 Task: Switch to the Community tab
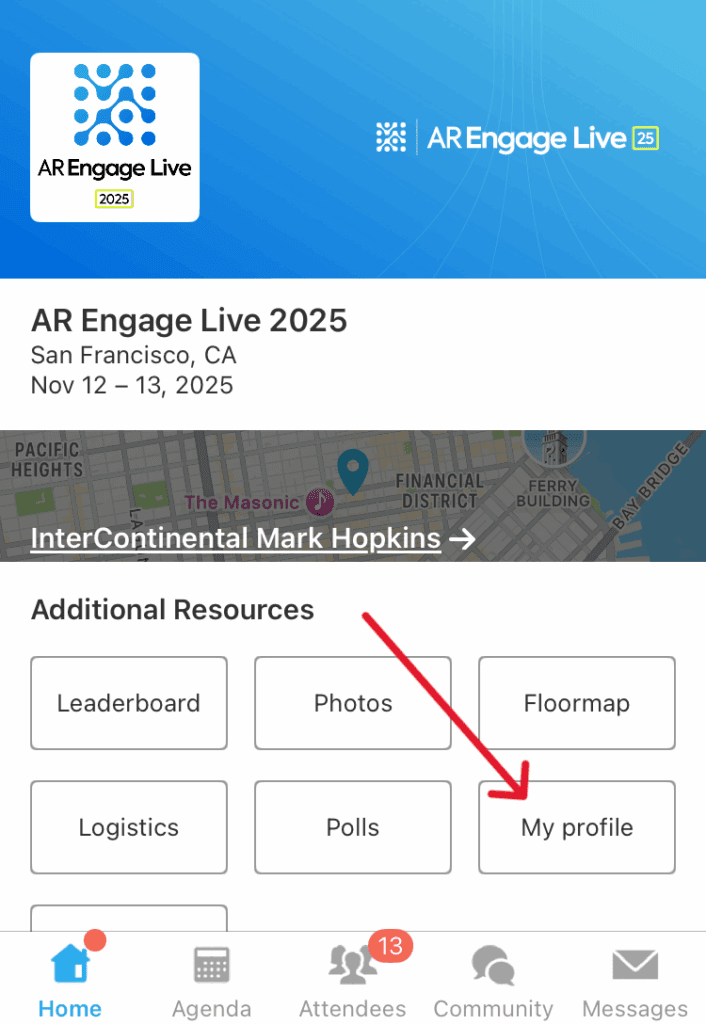point(493,982)
